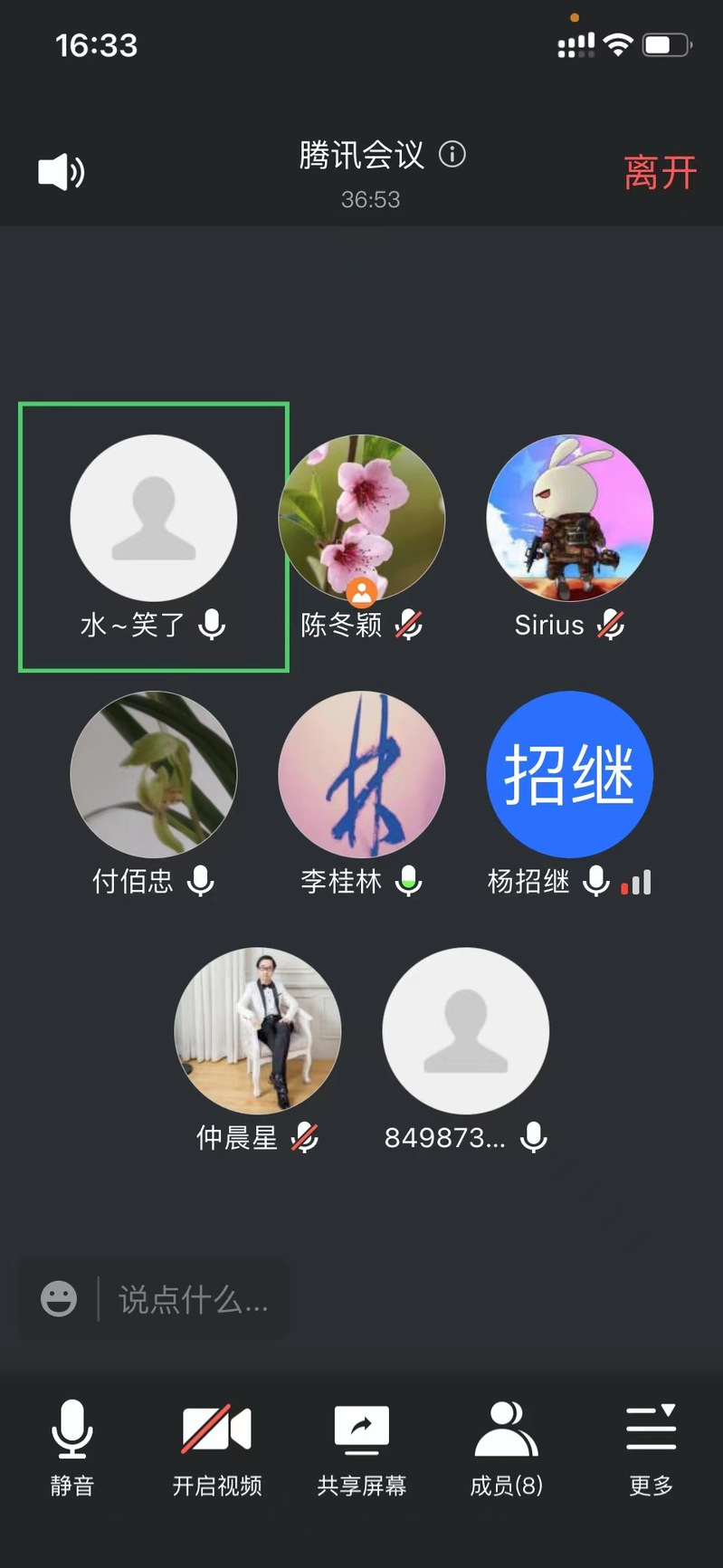This screenshot has height=1568, width=723.
Task: Focus the 说点什么 chat input
Action: [x=193, y=1300]
